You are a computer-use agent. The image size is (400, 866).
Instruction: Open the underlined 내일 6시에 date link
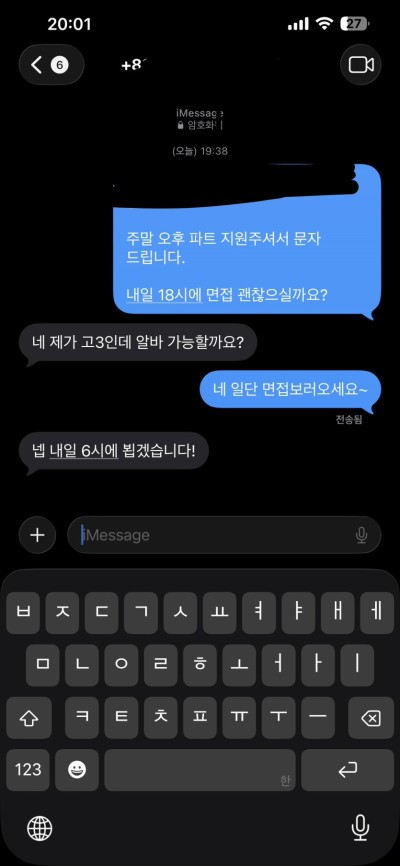click(x=84, y=451)
